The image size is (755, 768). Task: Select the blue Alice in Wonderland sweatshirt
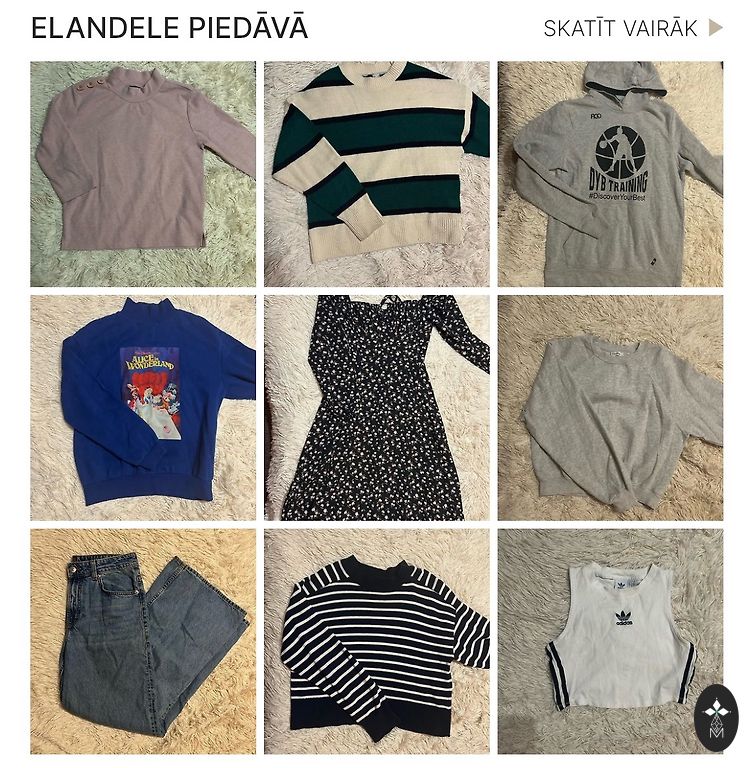pos(143,407)
